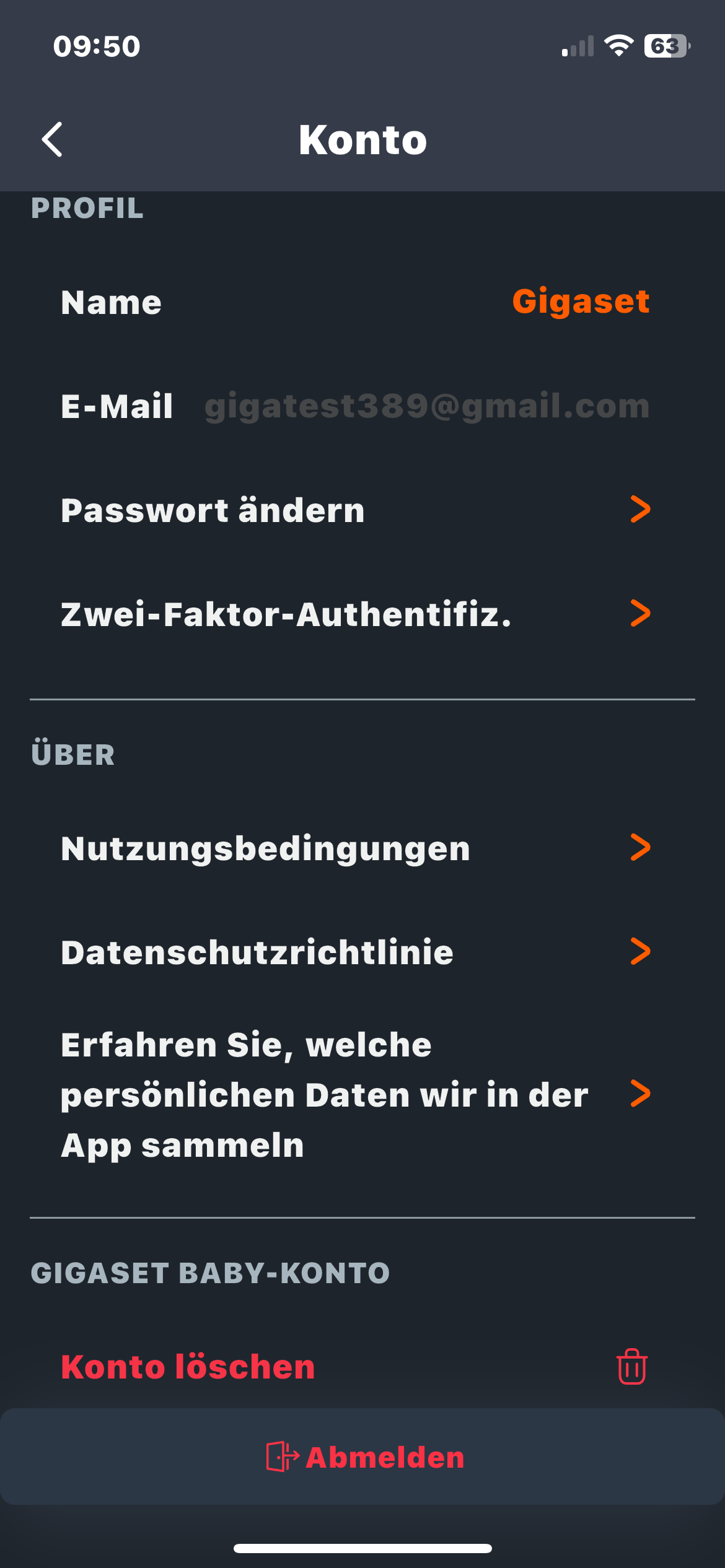Screen dimensions: 725x1568
Task: Open the Datenschutzrichtlinie
Action: tap(362, 952)
